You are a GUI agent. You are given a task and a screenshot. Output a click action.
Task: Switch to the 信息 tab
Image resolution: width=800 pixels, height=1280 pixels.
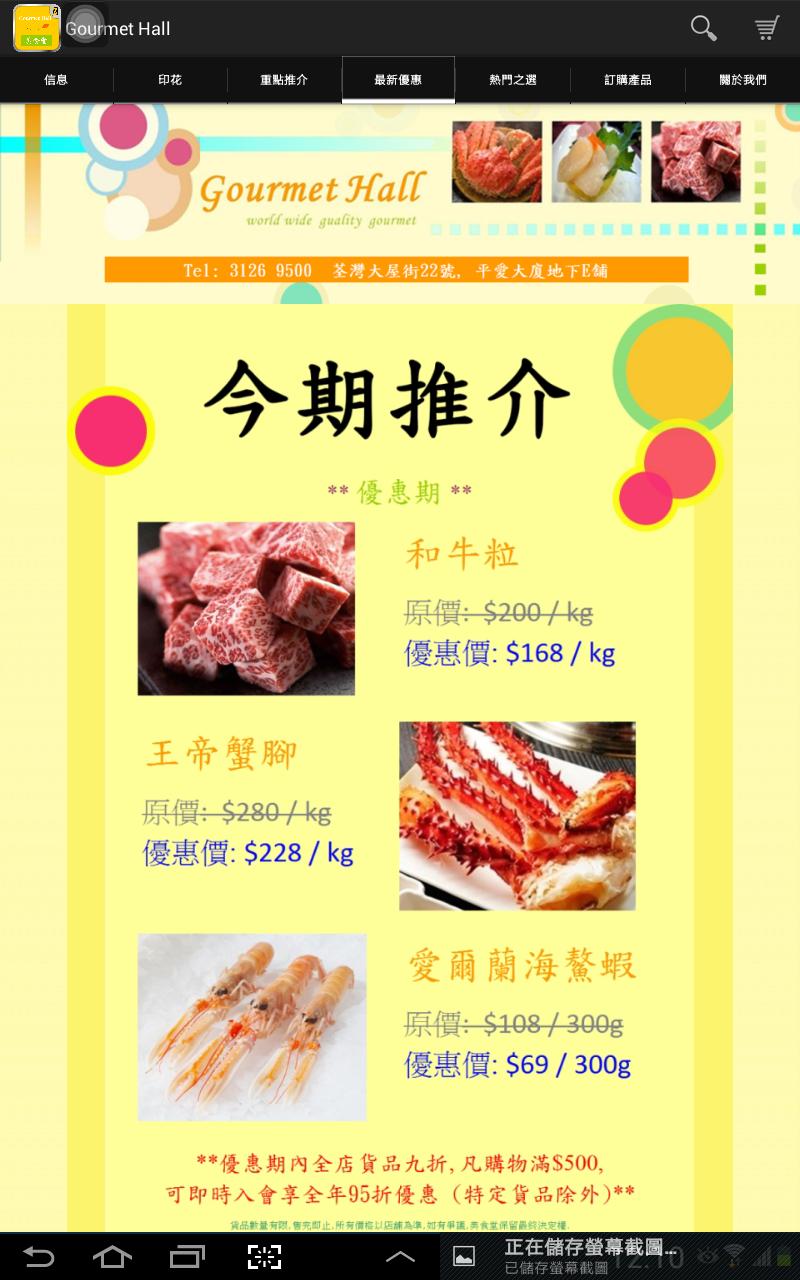point(56,79)
